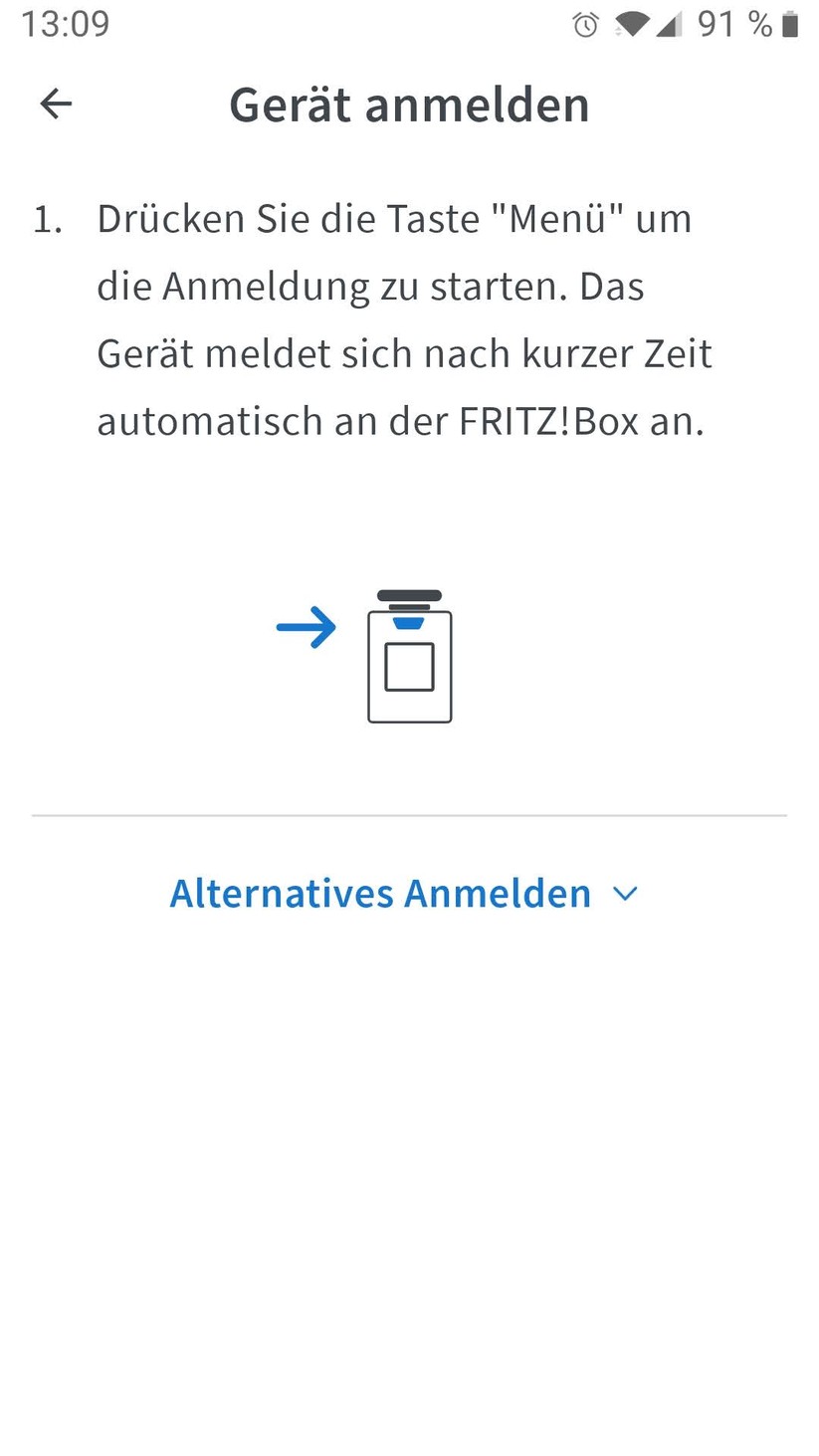Viewport: 819px width, 1456px height.
Task: Click the "Gerät anmelden" header title
Action: 409,104
